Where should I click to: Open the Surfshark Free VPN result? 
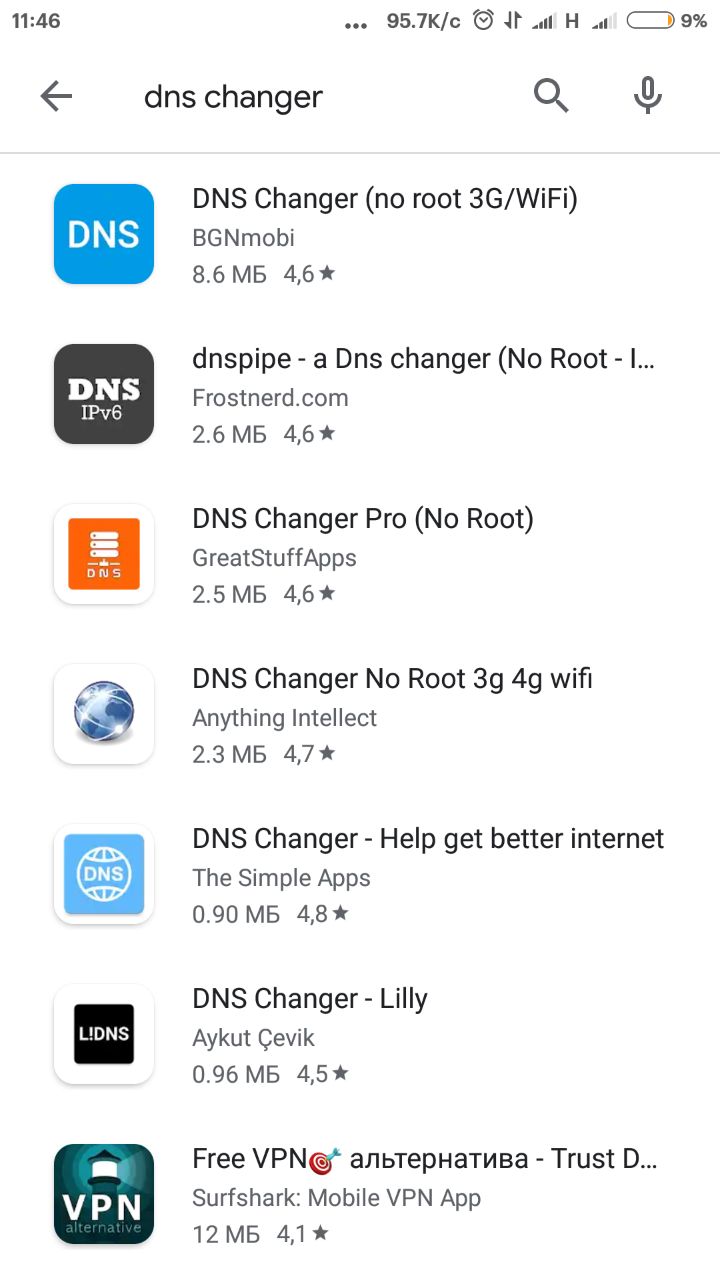click(360, 1194)
